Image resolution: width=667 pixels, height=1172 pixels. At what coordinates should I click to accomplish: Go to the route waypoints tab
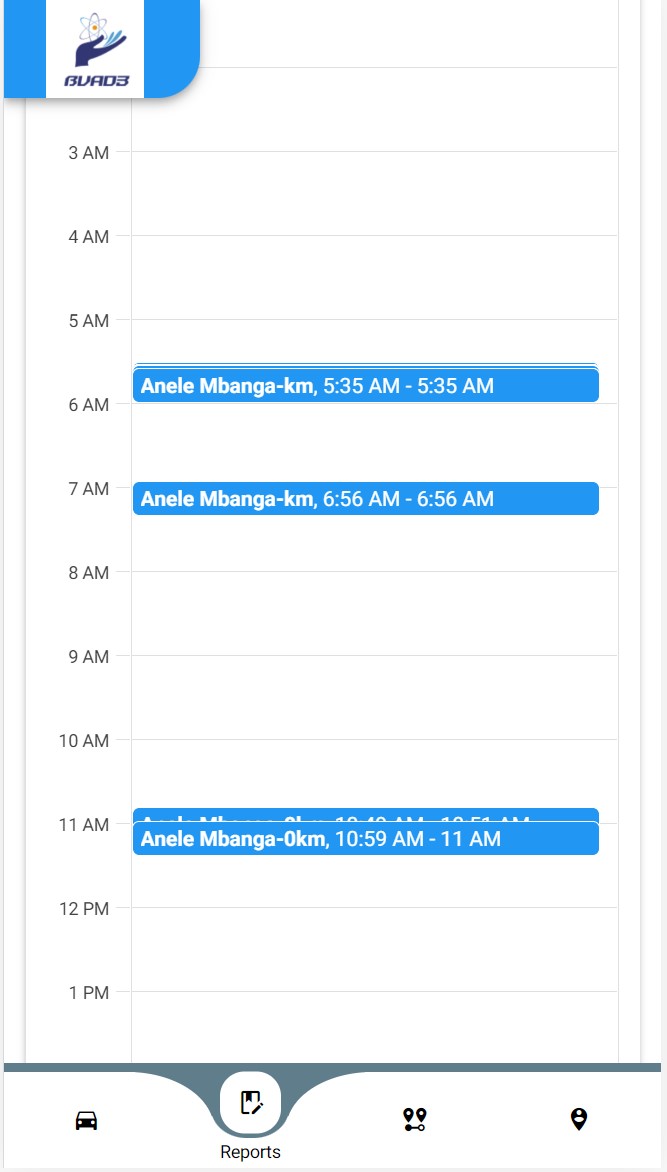pyautogui.click(x=414, y=1120)
